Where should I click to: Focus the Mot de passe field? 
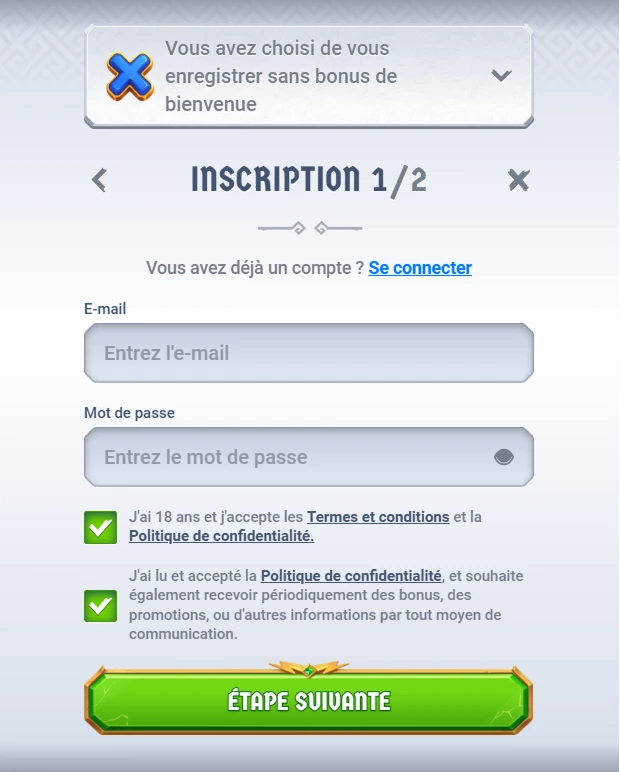point(290,457)
